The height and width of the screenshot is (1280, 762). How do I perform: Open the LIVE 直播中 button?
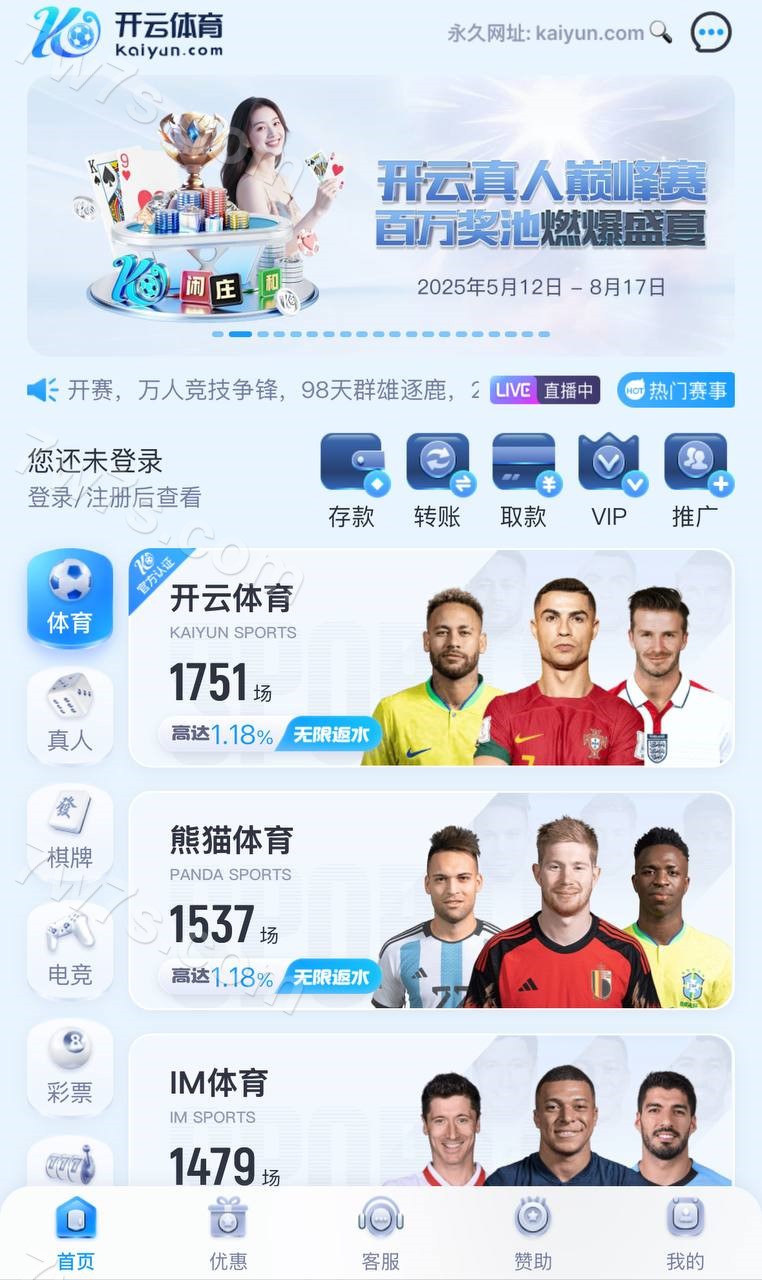[545, 390]
